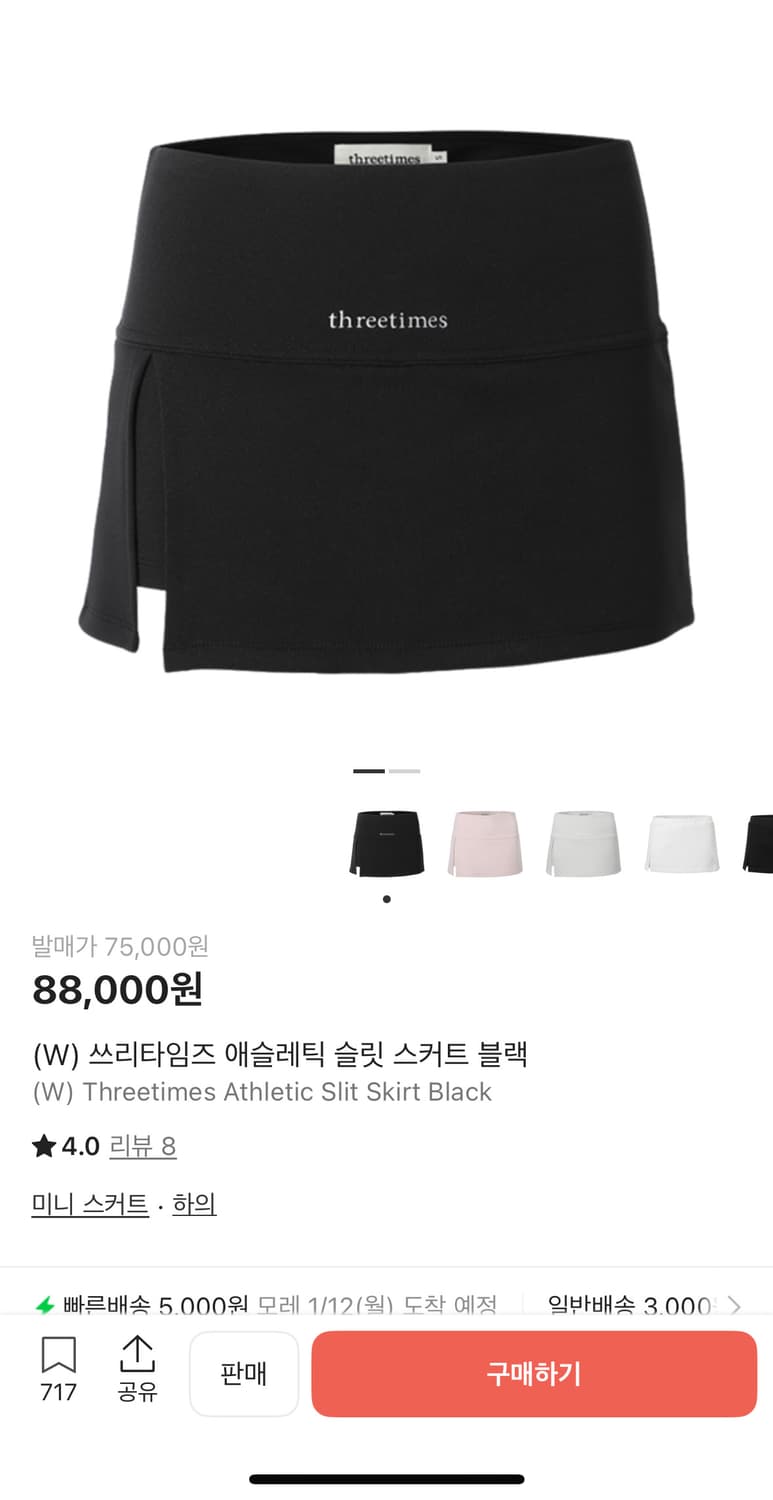Tap the pagination dot below the thumbnails
Image resolution: width=773 pixels, height=1500 pixels.
386,898
